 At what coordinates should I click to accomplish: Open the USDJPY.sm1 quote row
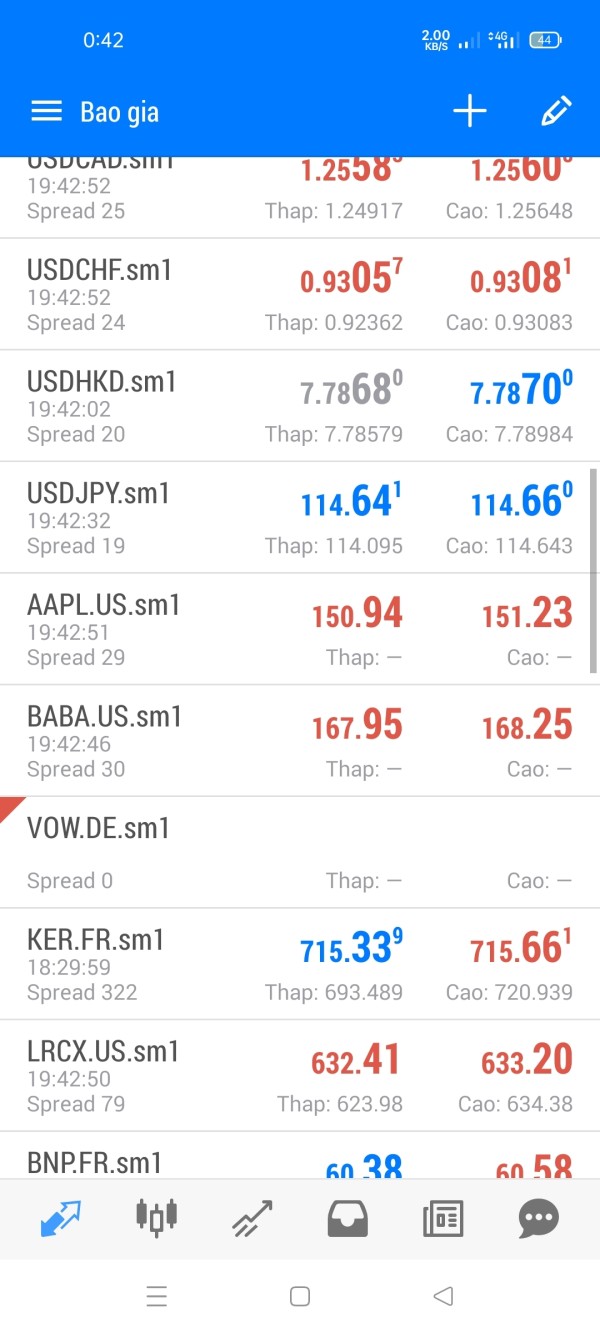[x=300, y=518]
